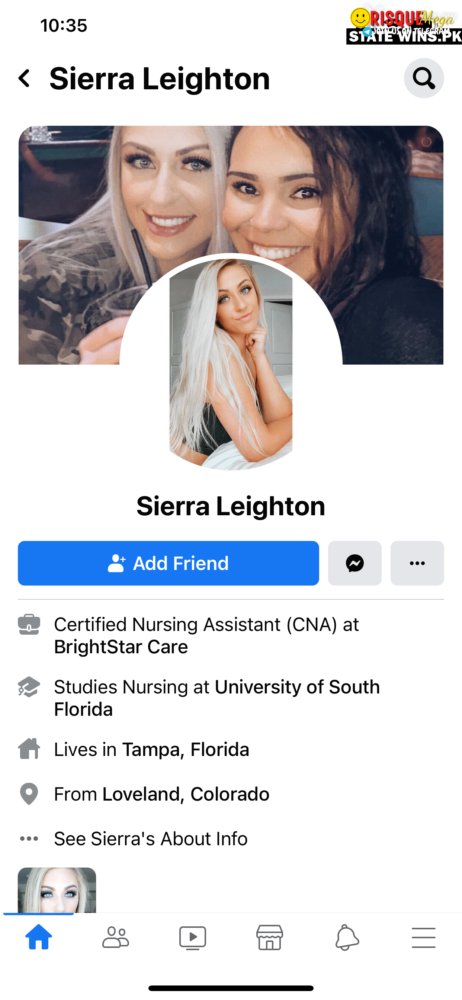462x1000 pixels.
Task: Tap the Add Friend button
Action: (x=168, y=563)
